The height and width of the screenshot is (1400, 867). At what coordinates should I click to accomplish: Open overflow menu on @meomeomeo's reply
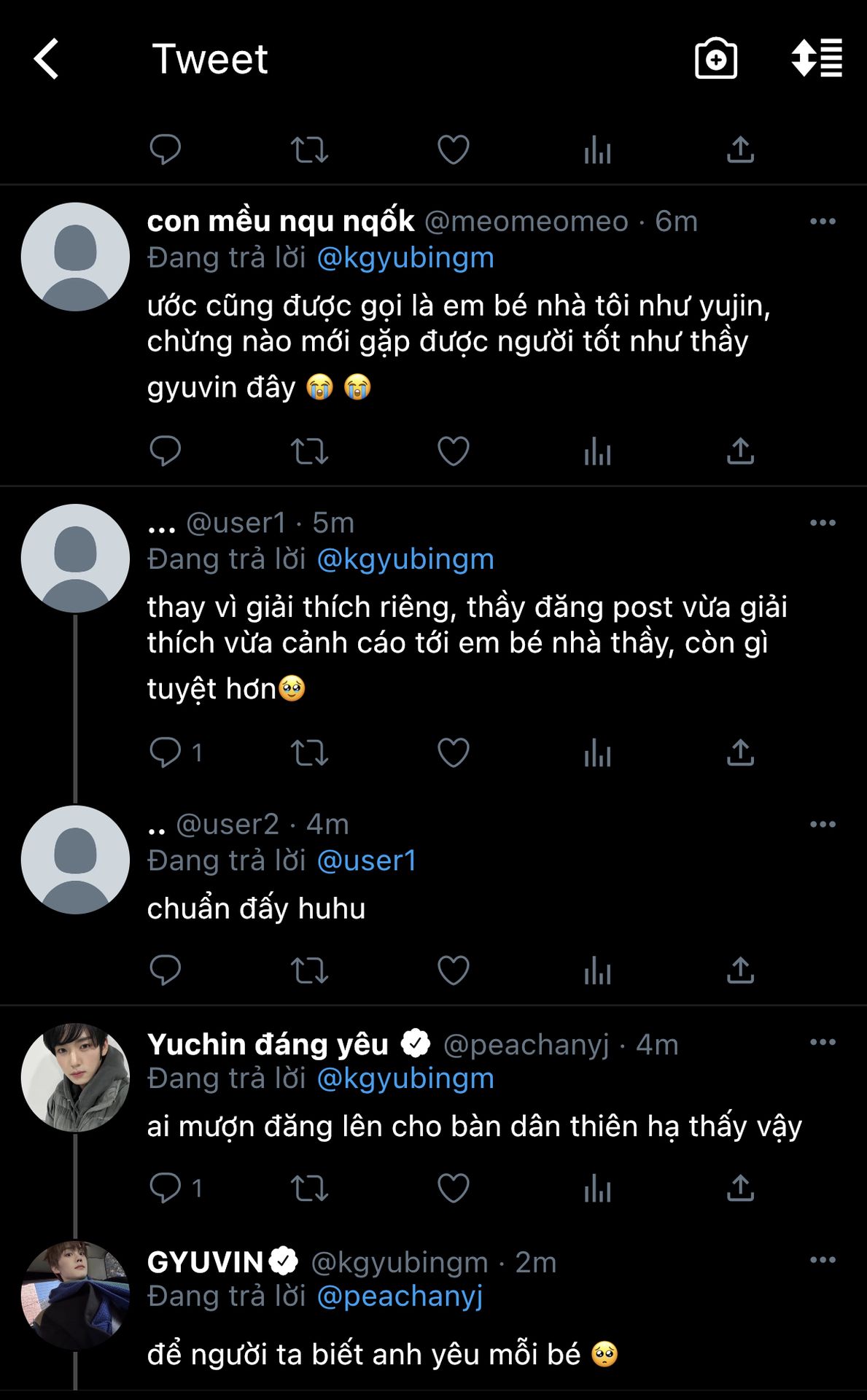823,222
